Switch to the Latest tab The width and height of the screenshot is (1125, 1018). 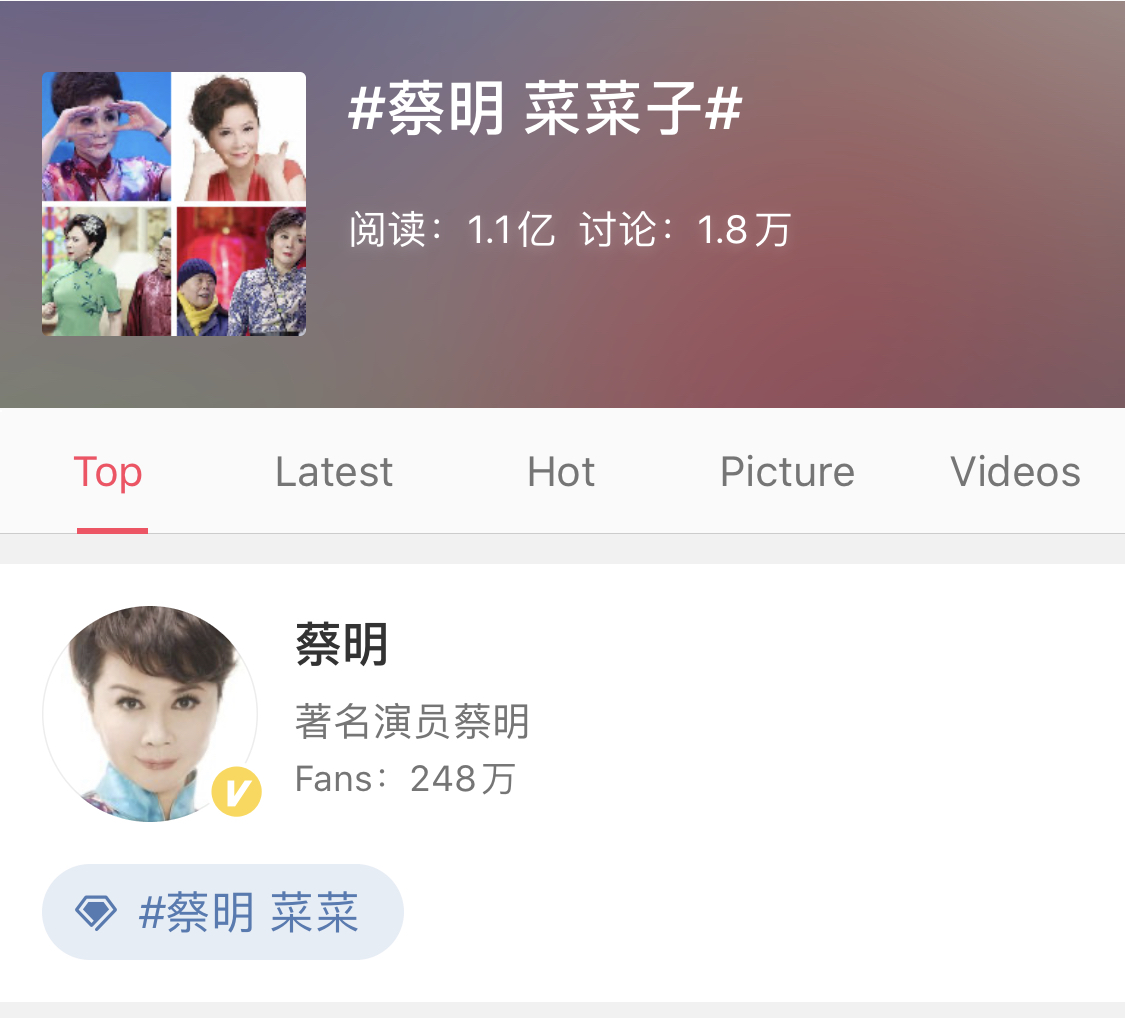334,472
